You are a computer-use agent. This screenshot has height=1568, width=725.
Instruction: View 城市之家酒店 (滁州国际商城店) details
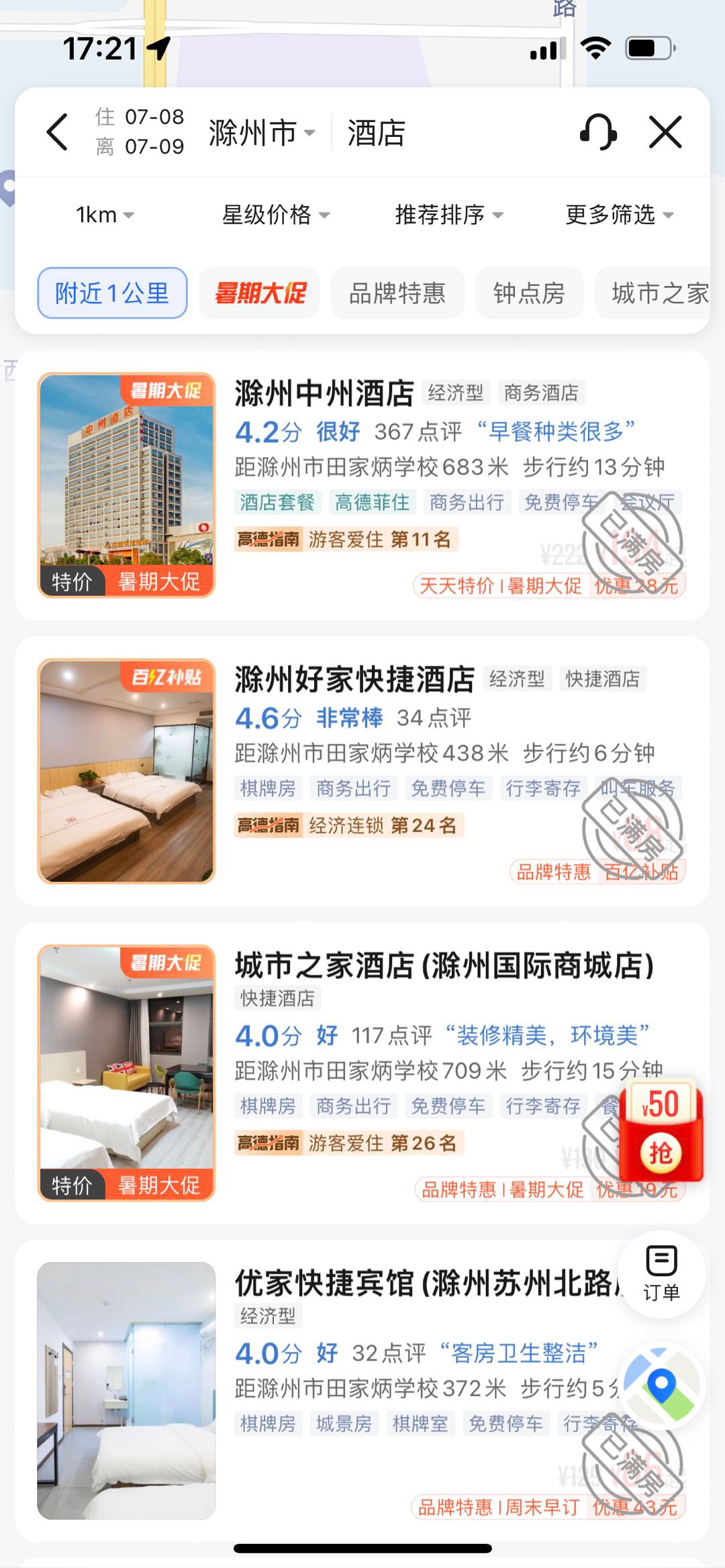point(443,966)
